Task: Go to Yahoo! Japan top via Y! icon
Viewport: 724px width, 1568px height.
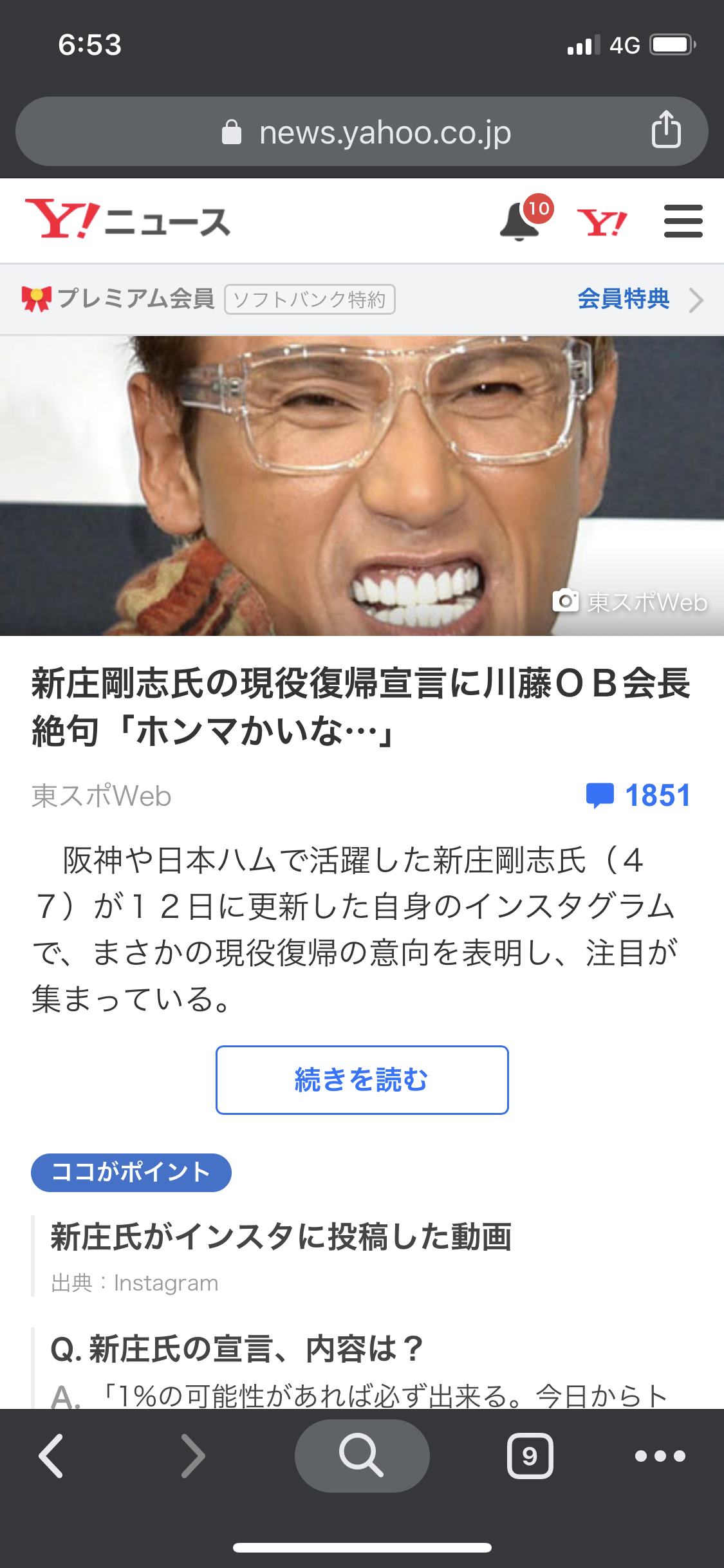Action: [602, 223]
